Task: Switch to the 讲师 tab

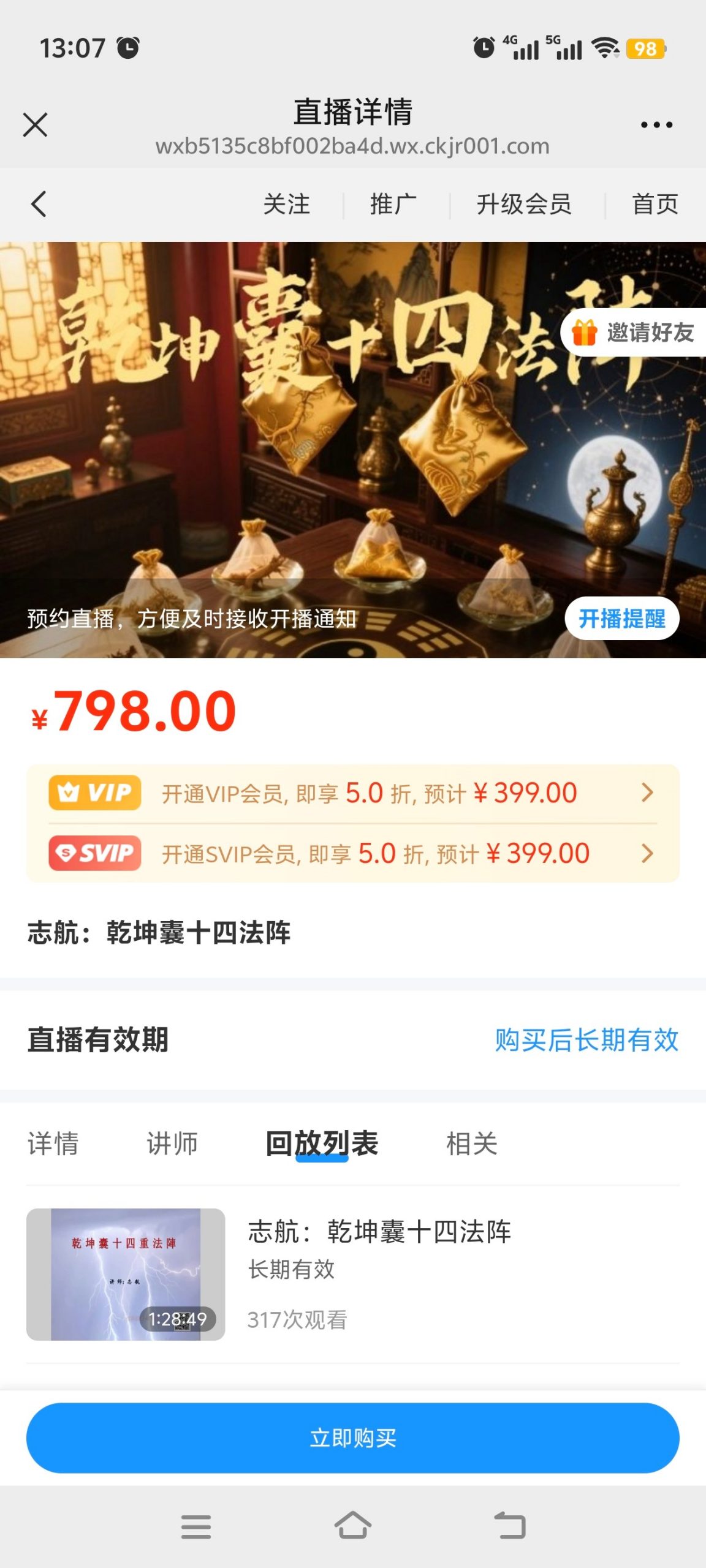Action: [x=172, y=1144]
